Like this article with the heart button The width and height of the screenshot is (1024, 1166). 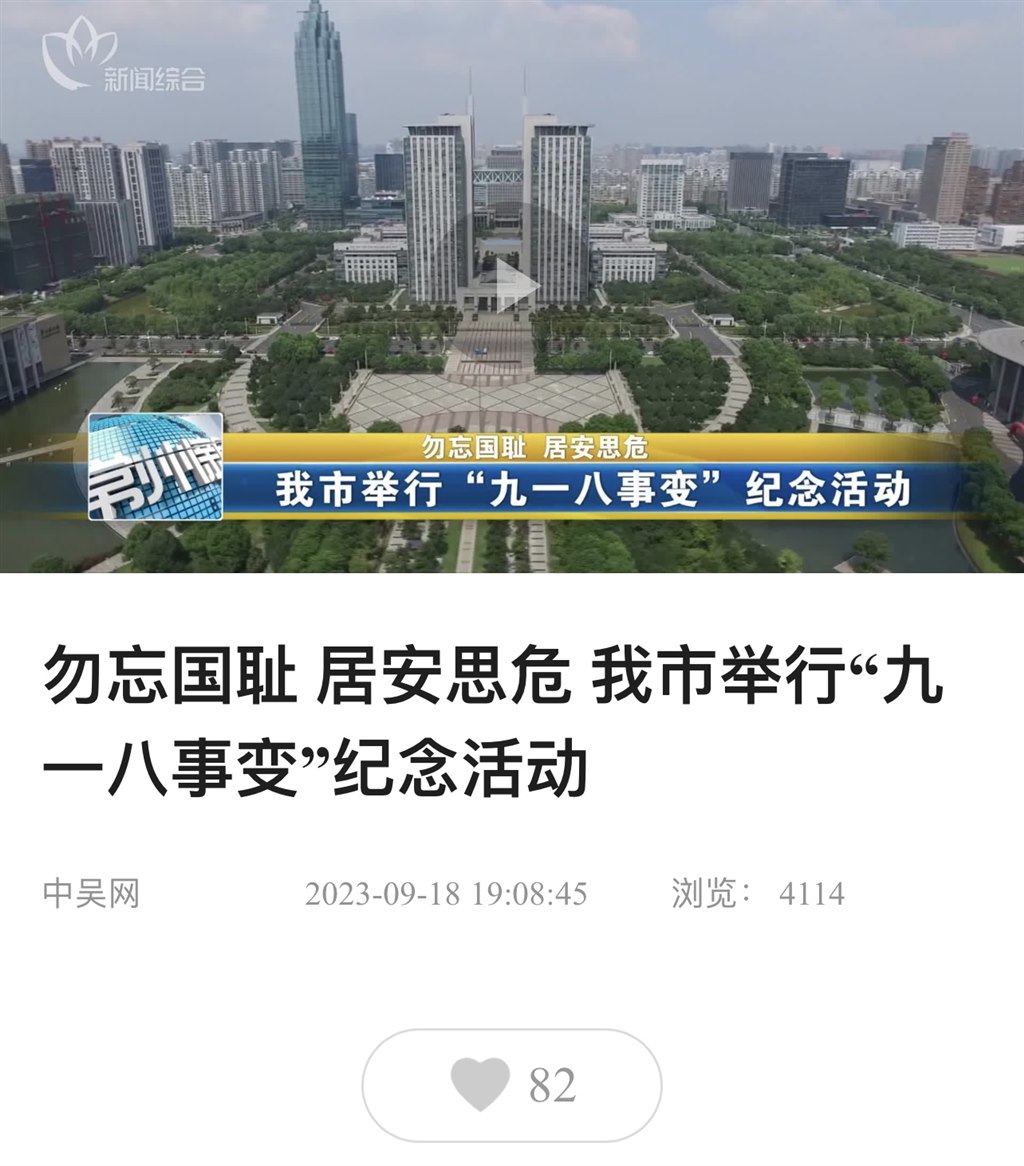[x=511, y=1085]
